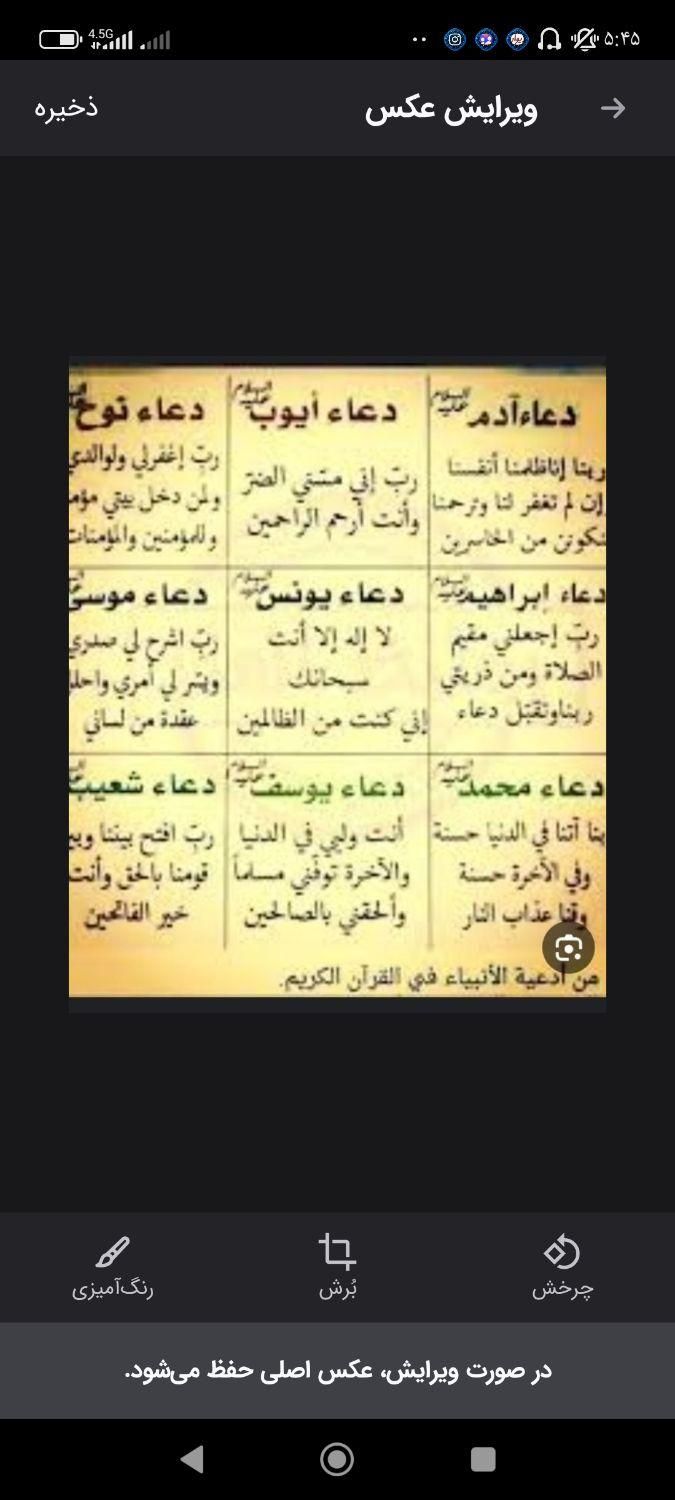Select the بُرش crop tool
Viewport: 675px width, 1500px height.
pos(337,1265)
